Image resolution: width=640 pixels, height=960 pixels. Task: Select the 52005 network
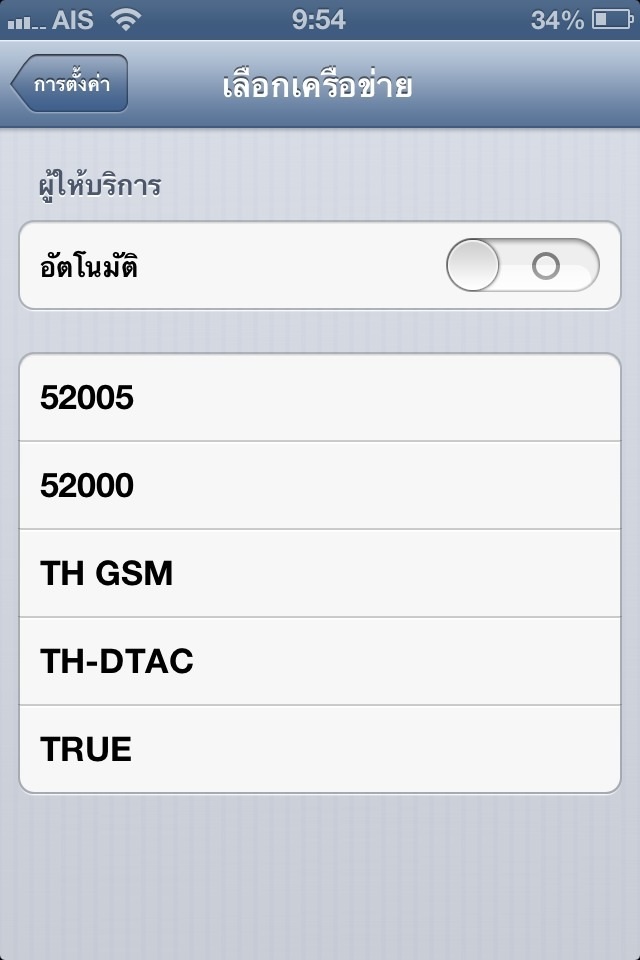[x=320, y=397]
